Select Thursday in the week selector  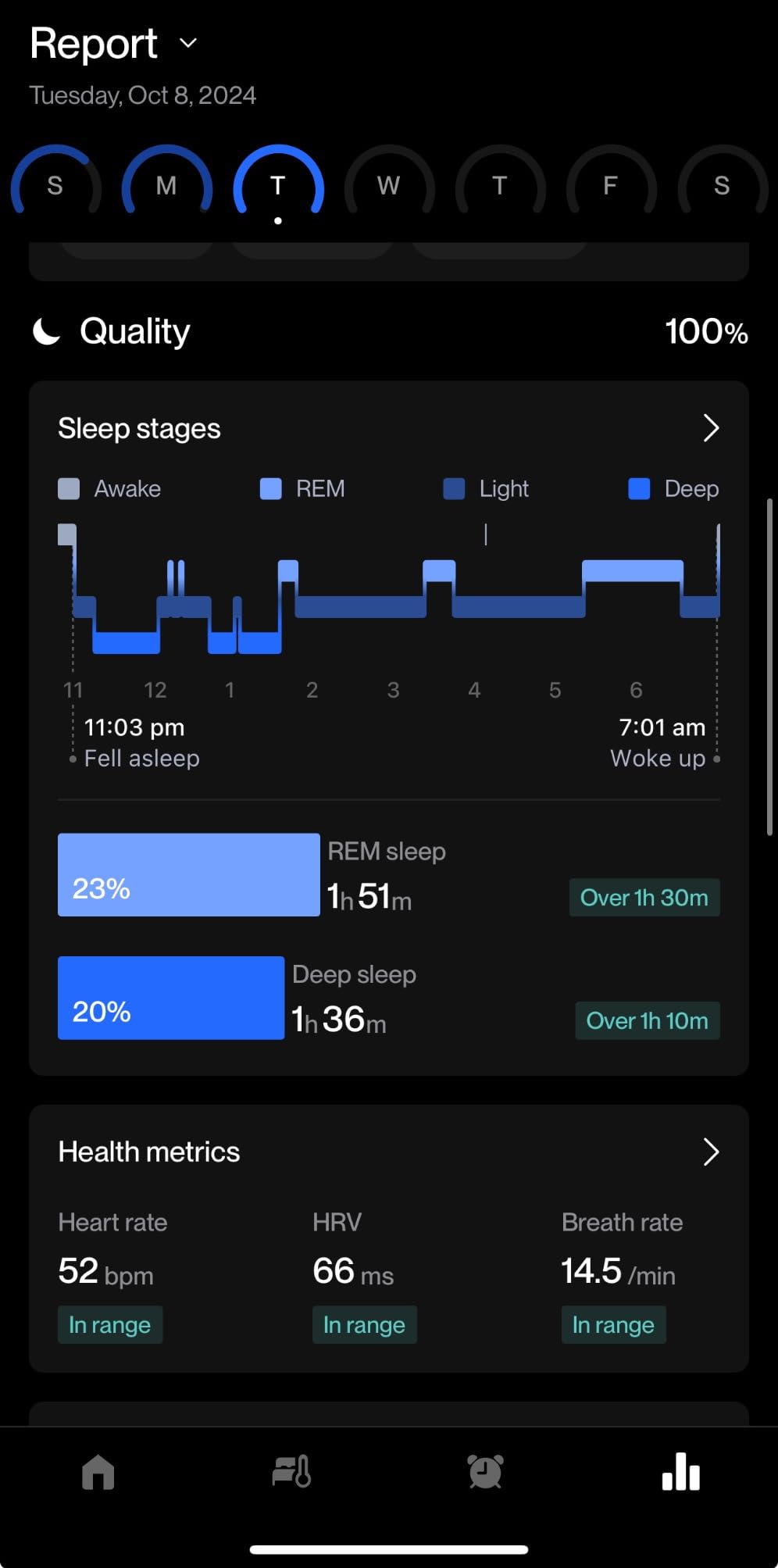pyautogui.click(x=500, y=186)
